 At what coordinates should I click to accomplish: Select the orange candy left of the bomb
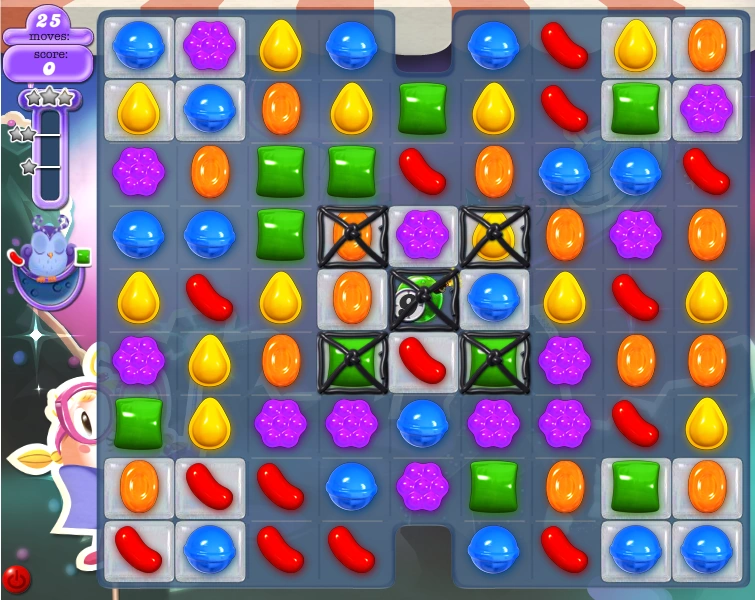click(352, 298)
